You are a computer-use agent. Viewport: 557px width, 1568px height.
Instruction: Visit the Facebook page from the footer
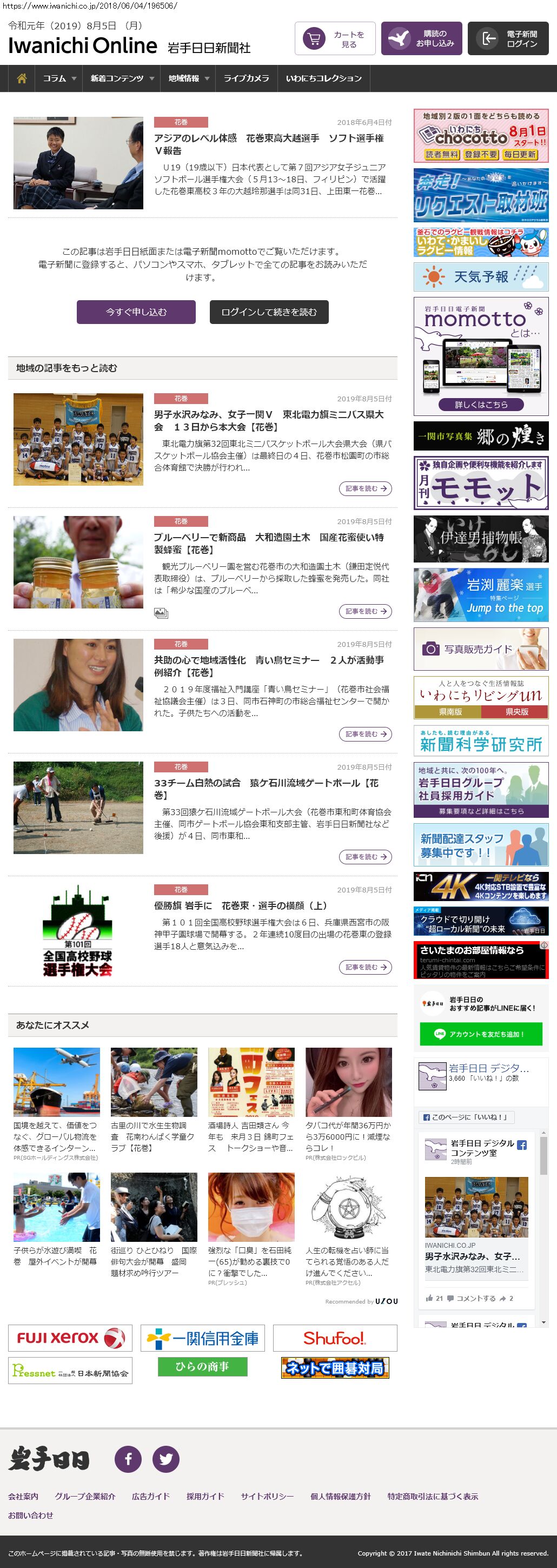pos(128,1459)
